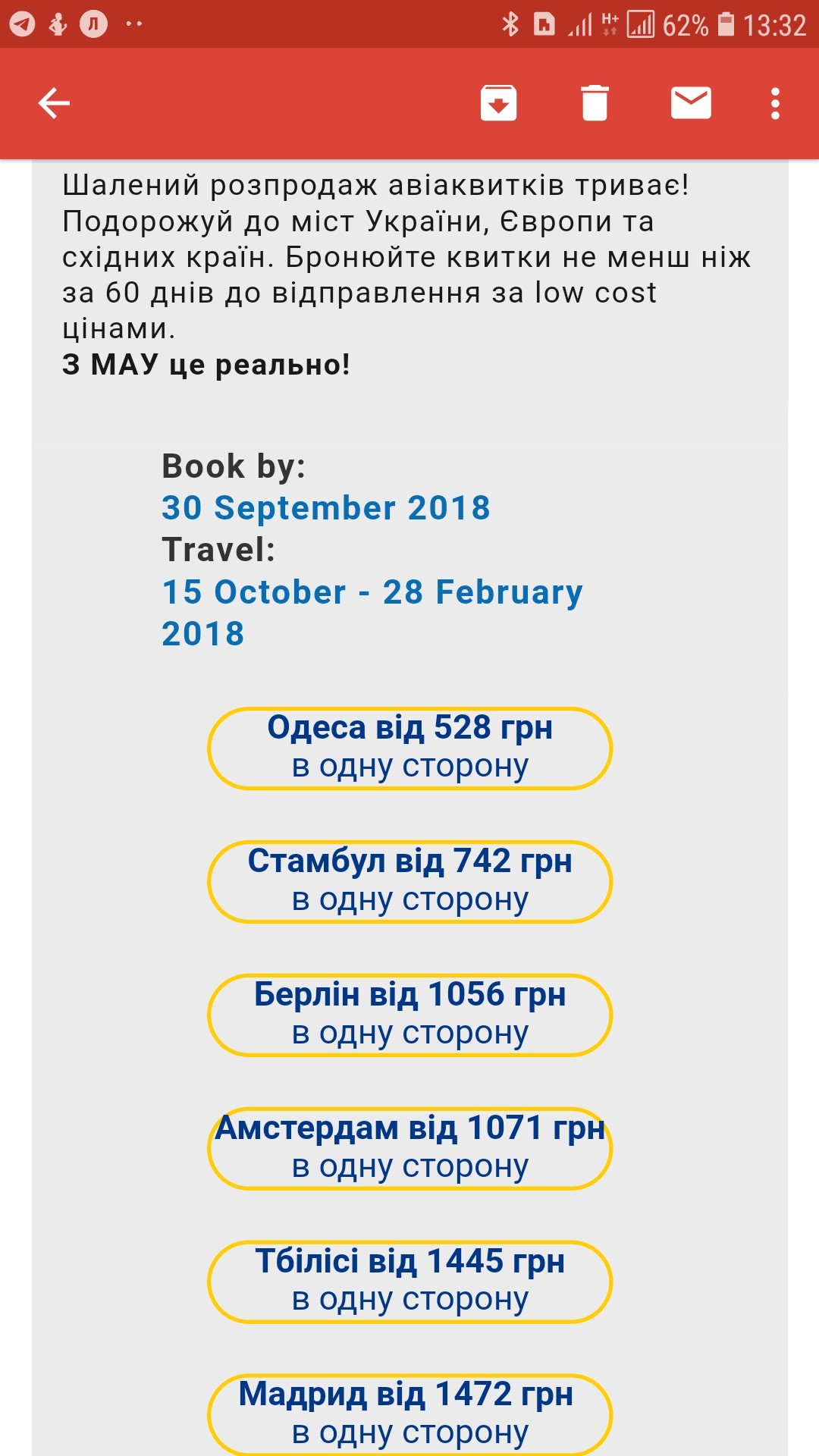Go back to the inbox

[54, 103]
